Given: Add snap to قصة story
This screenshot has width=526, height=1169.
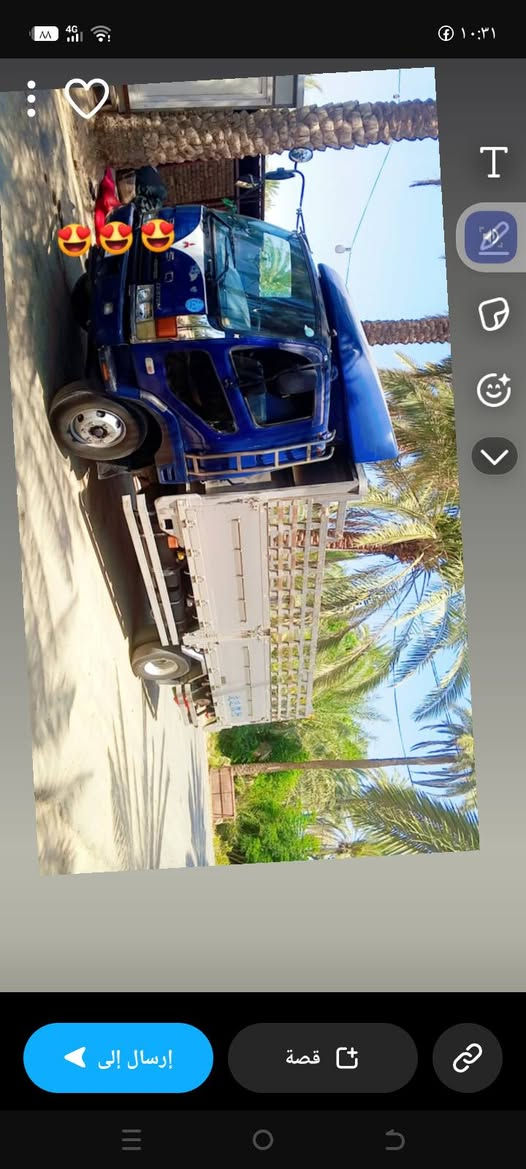Looking at the screenshot, I should [323, 1057].
